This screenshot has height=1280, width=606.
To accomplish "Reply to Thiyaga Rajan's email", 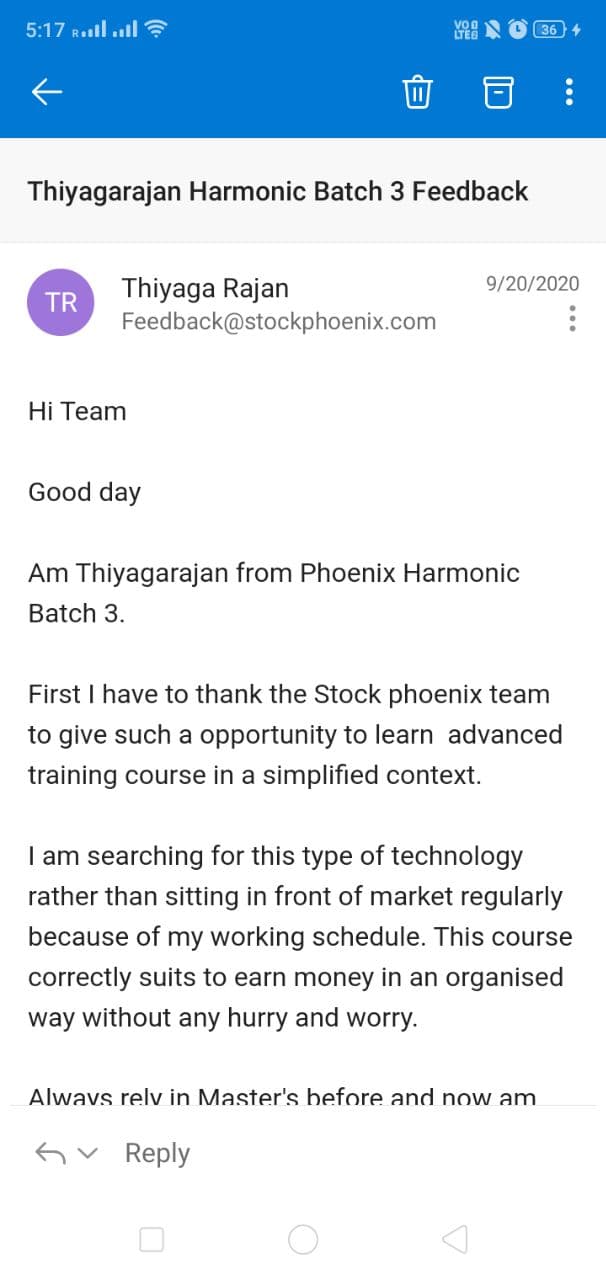I will click(x=157, y=1153).
